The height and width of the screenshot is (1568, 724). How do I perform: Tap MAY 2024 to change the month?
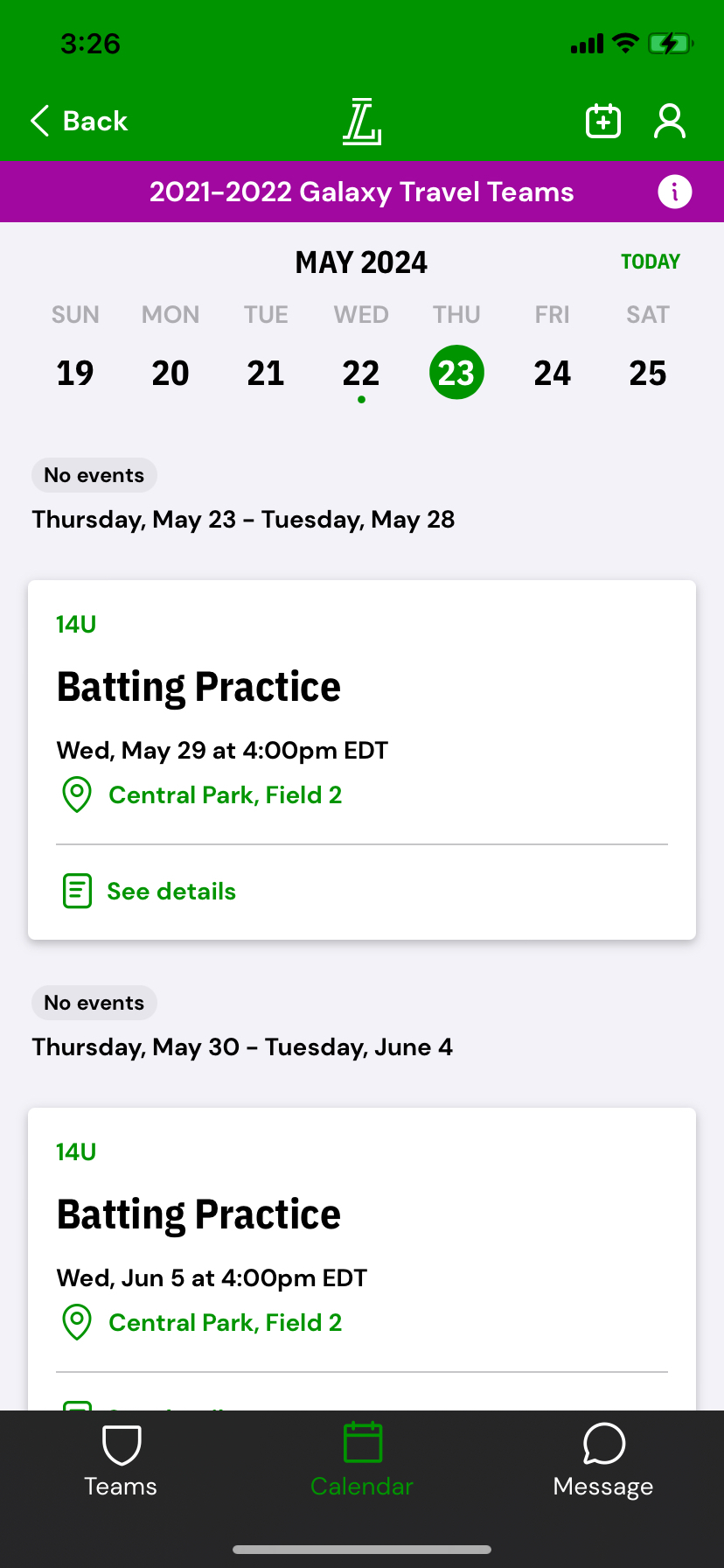(x=361, y=262)
